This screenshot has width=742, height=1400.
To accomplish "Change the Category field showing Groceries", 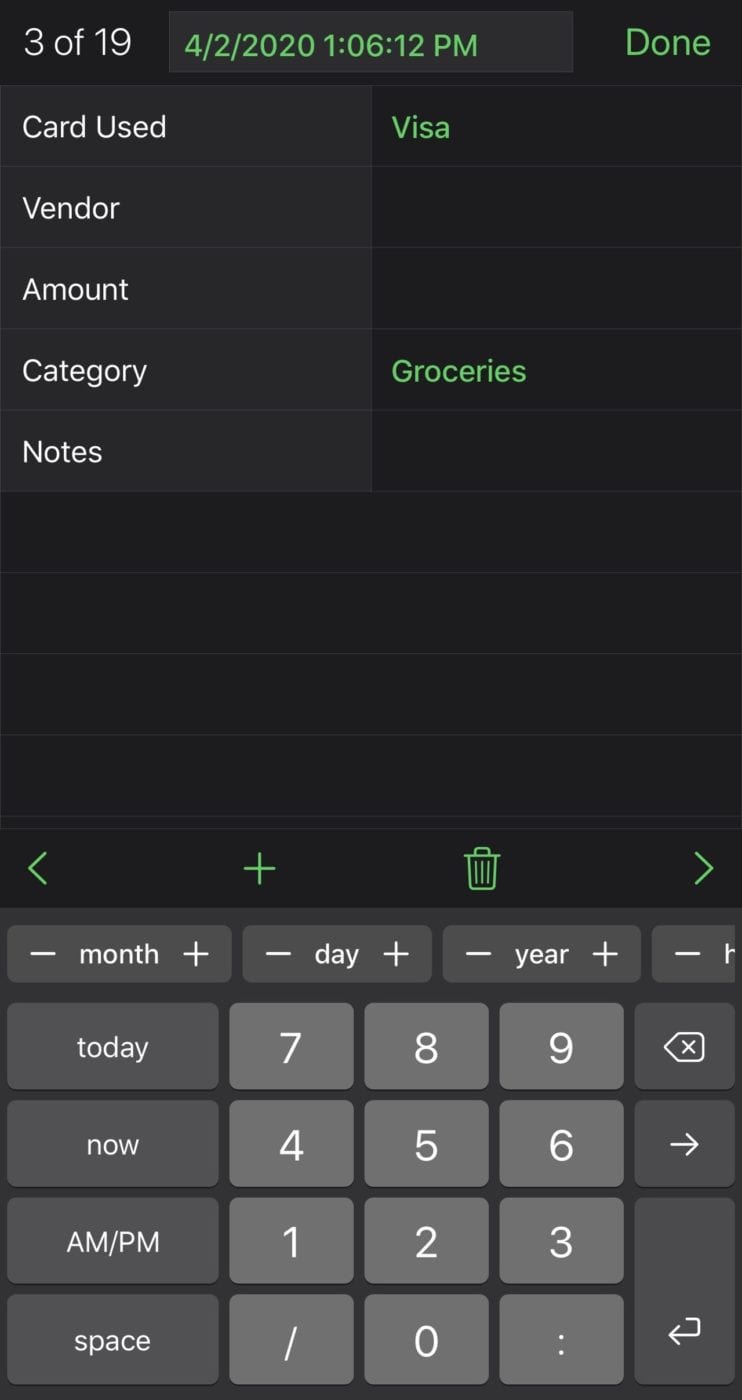I will click(555, 371).
